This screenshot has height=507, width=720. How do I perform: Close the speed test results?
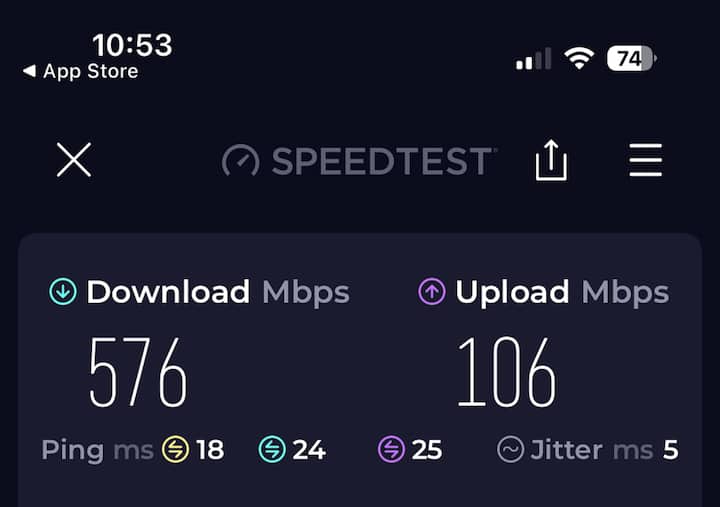click(74, 160)
